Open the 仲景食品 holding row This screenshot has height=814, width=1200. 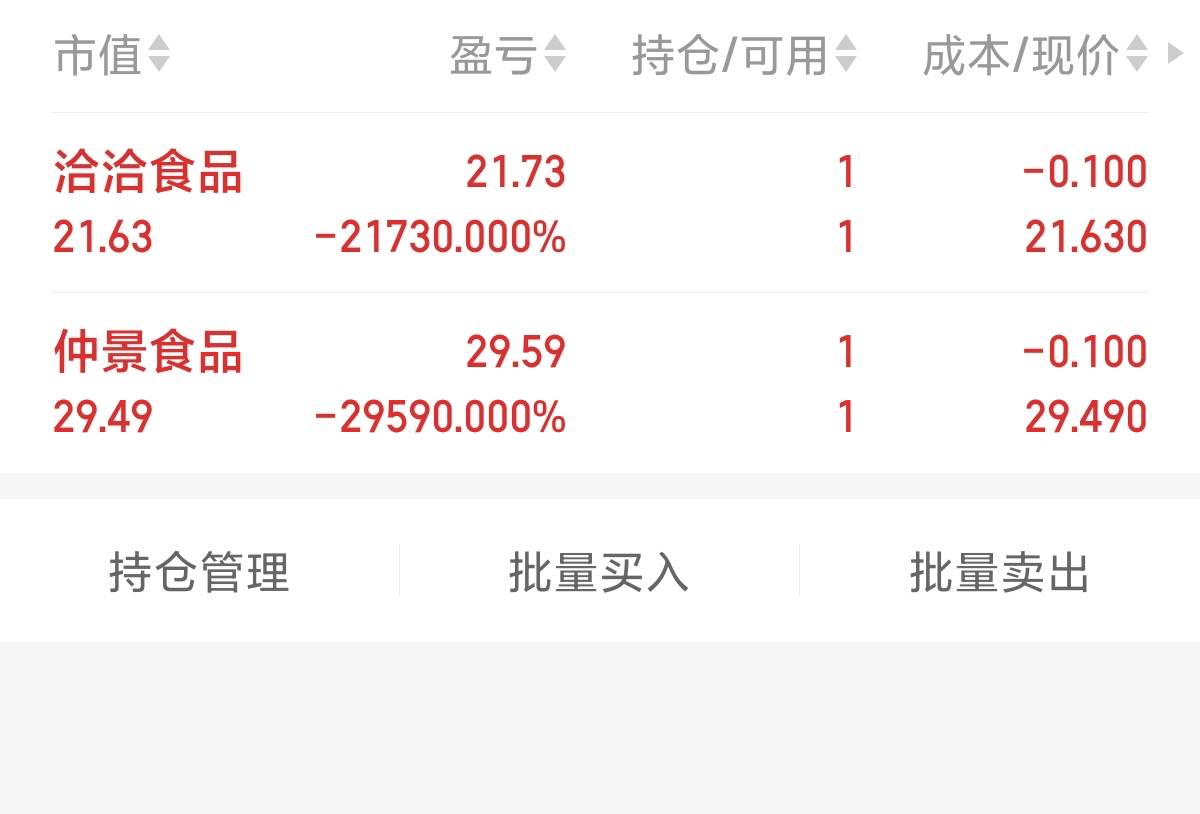point(600,383)
